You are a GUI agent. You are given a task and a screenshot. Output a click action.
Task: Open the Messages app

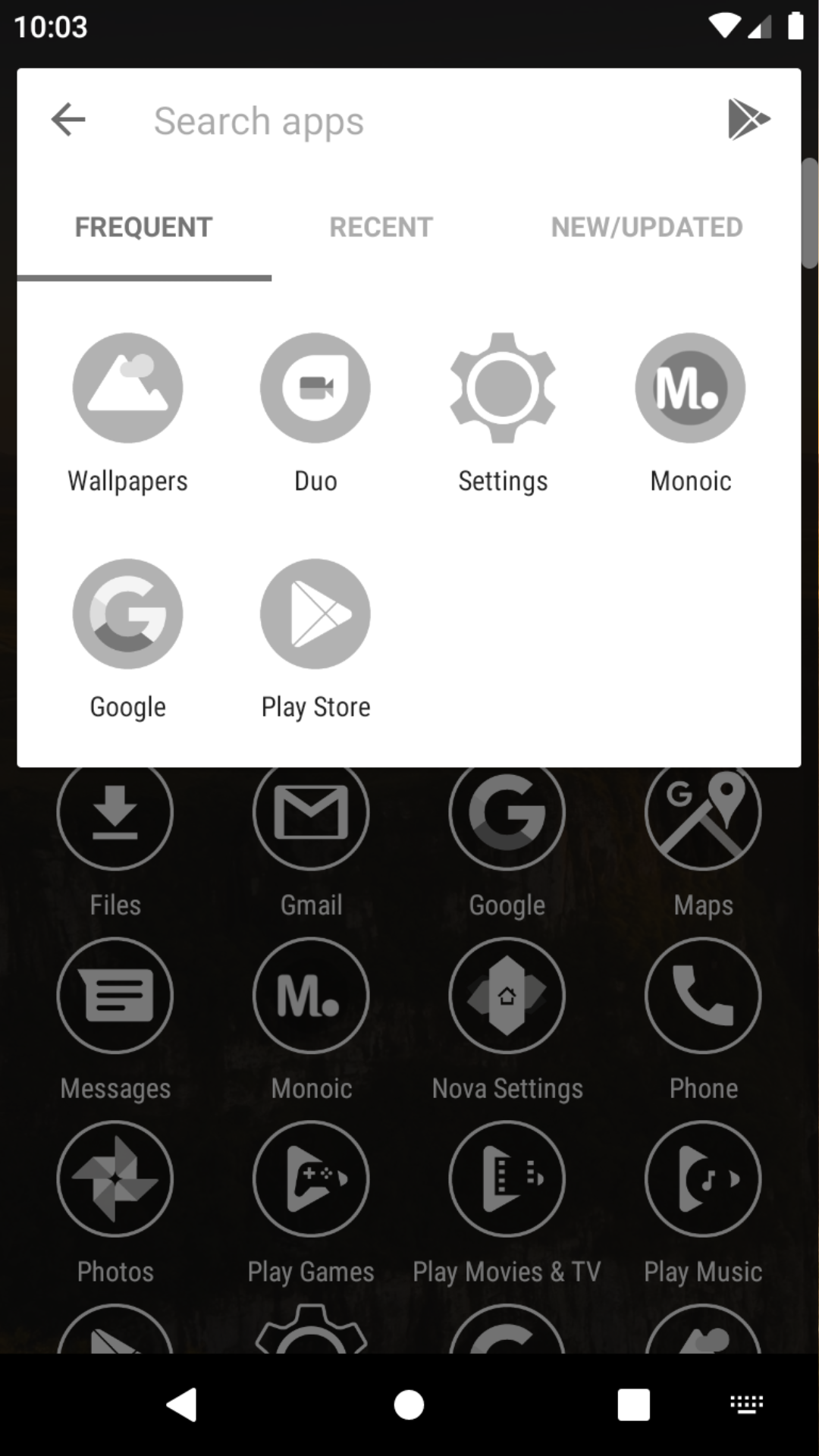click(x=115, y=1020)
